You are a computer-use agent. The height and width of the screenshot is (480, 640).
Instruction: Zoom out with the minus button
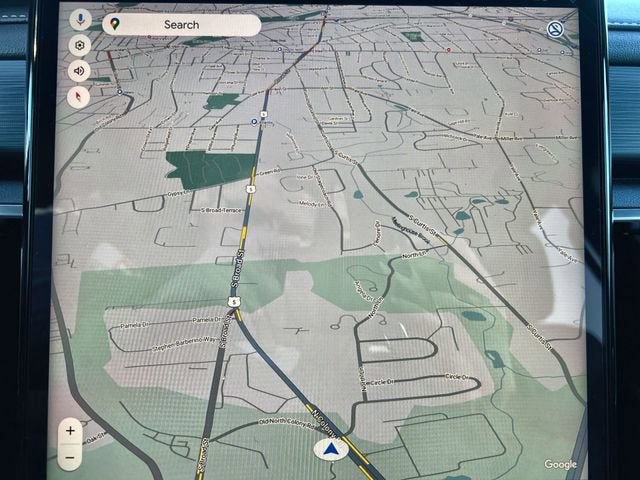click(70, 456)
